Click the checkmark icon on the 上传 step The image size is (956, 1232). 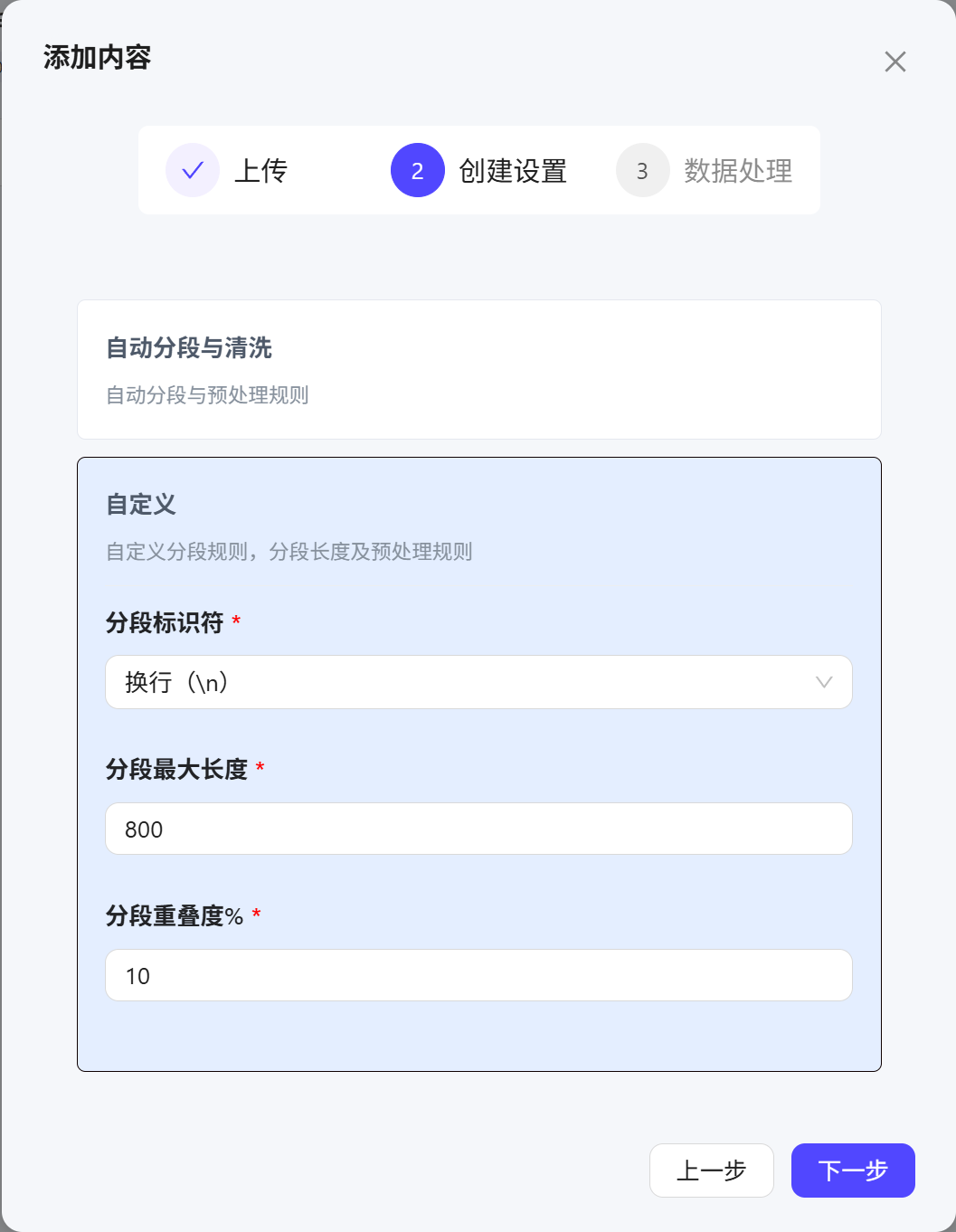pos(193,169)
